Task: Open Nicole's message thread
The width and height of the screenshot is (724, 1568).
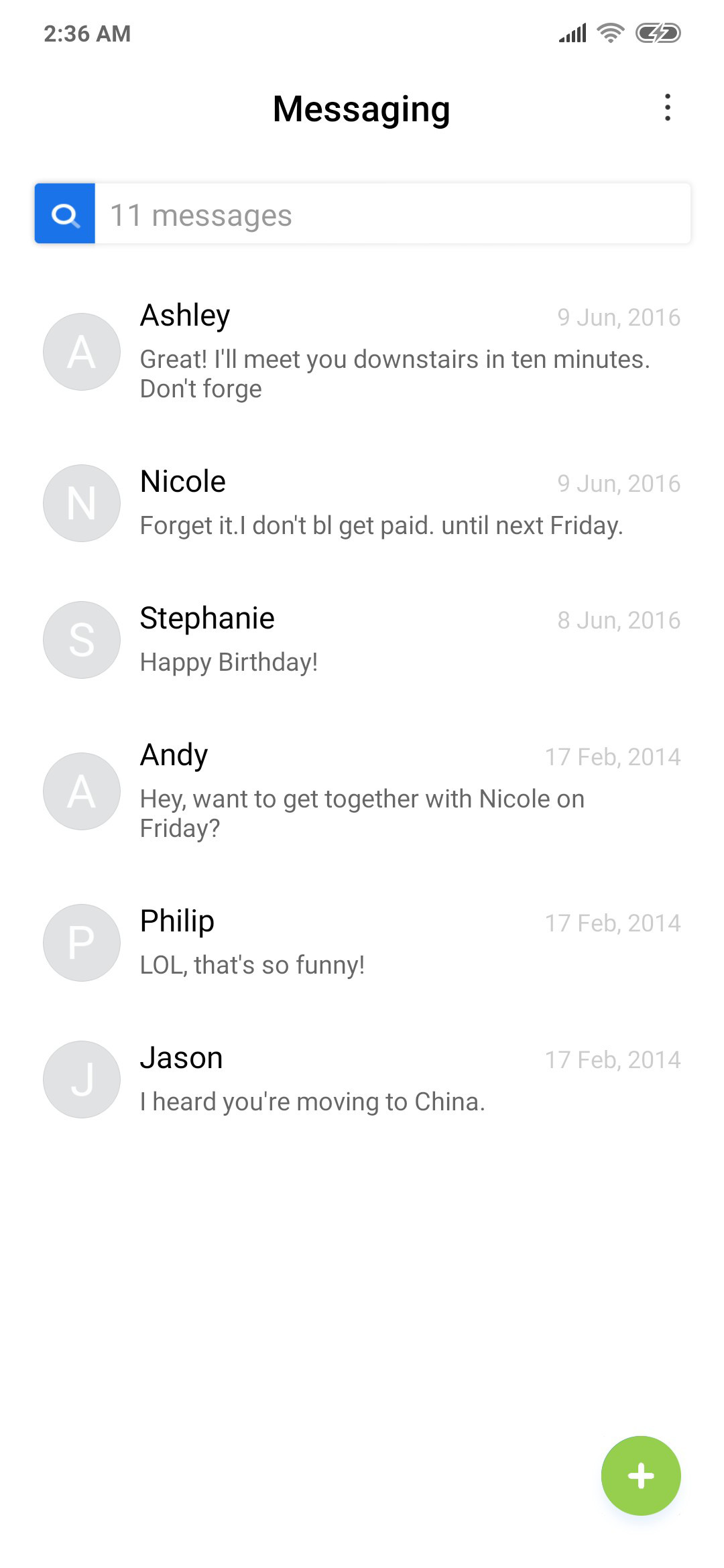Action: pyautogui.click(x=362, y=503)
